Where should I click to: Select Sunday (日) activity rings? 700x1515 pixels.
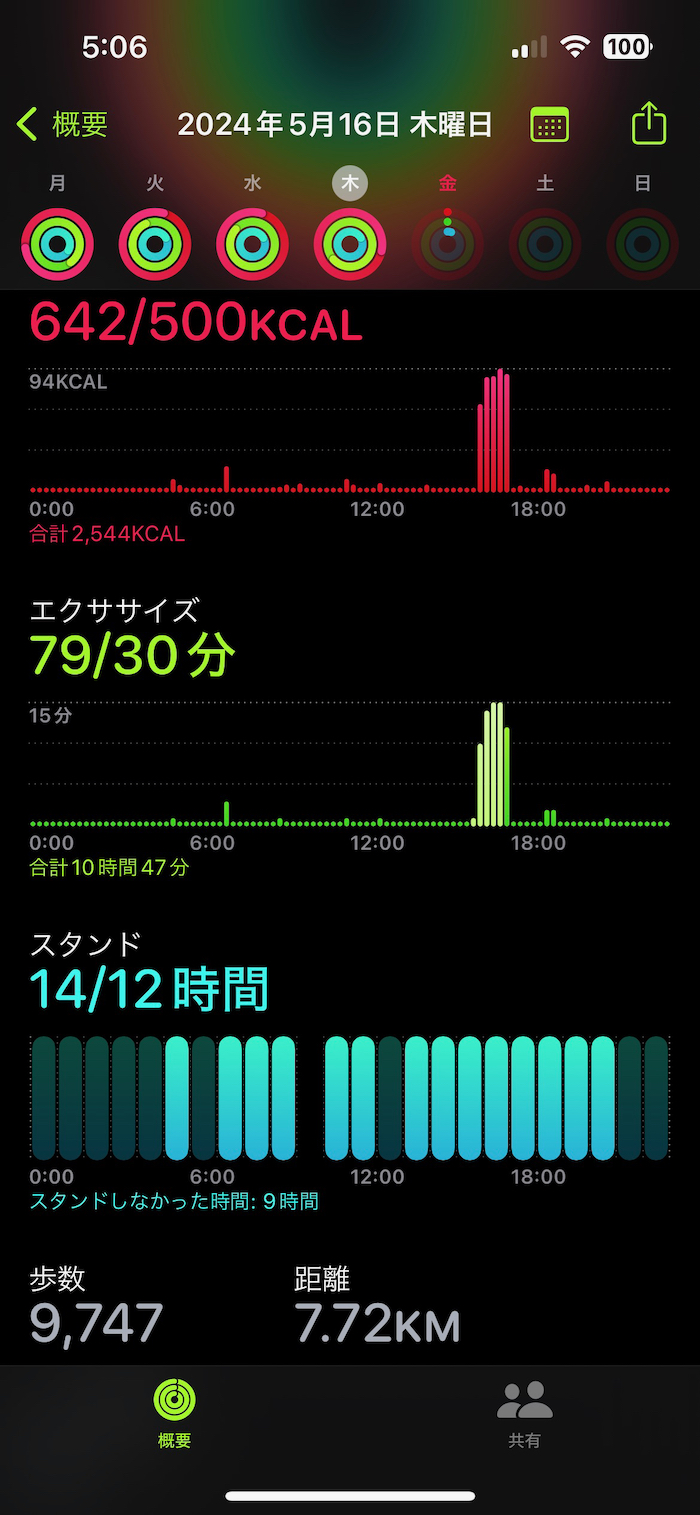click(x=642, y=243)
